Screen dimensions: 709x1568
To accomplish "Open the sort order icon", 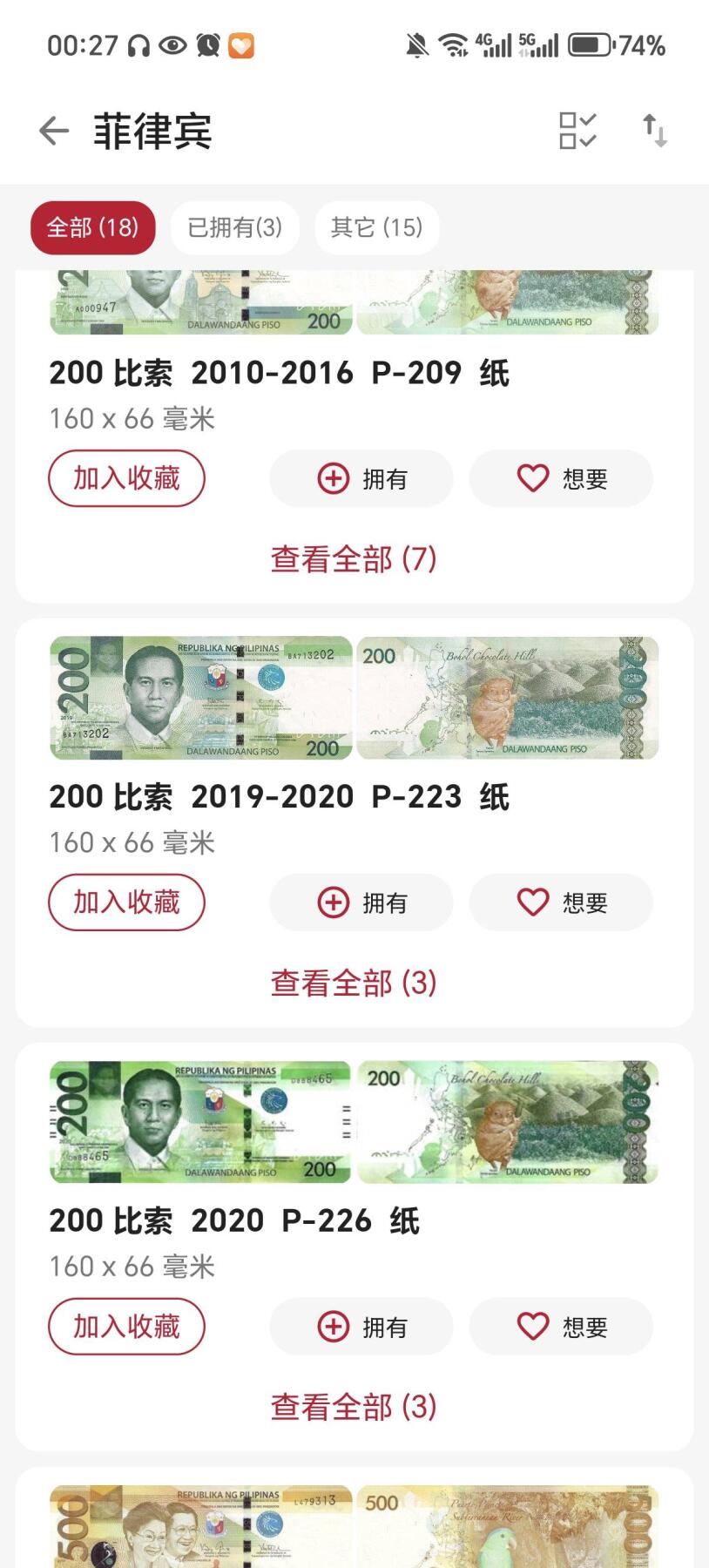I will click(x=655, y=132).
